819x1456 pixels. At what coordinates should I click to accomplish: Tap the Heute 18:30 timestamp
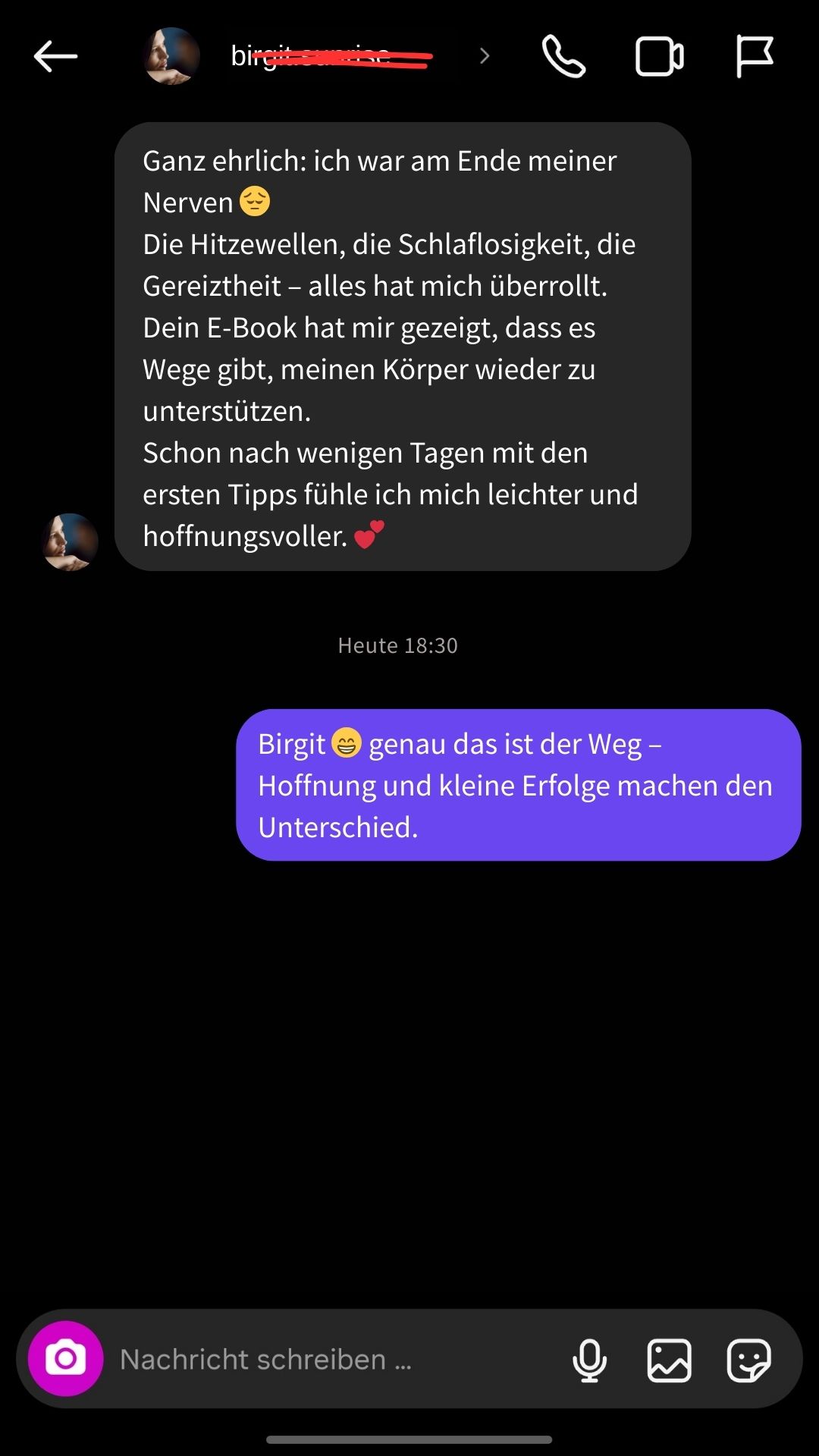[397, 645]
